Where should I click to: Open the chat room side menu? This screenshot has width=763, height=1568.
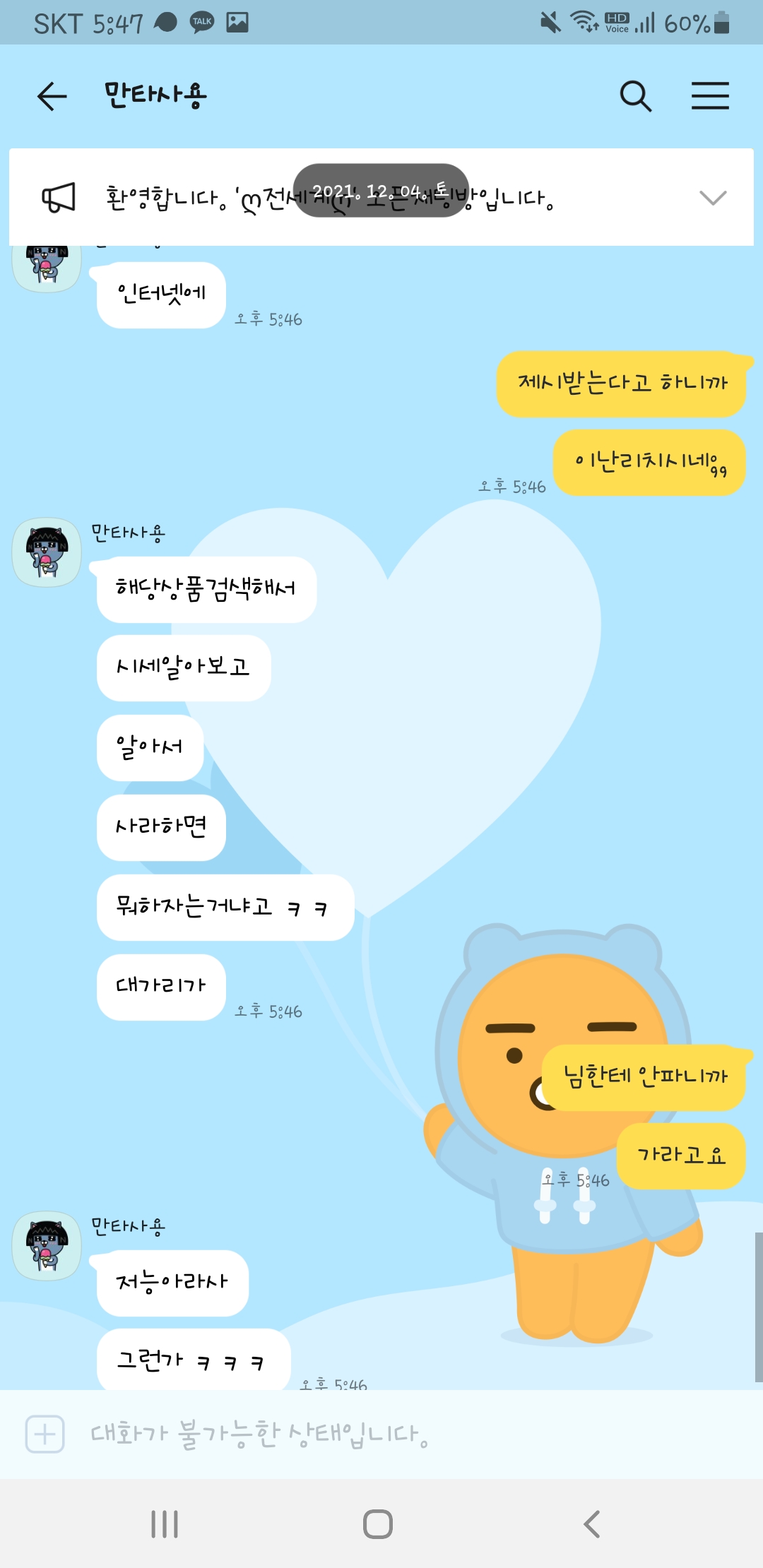[710, 96]
